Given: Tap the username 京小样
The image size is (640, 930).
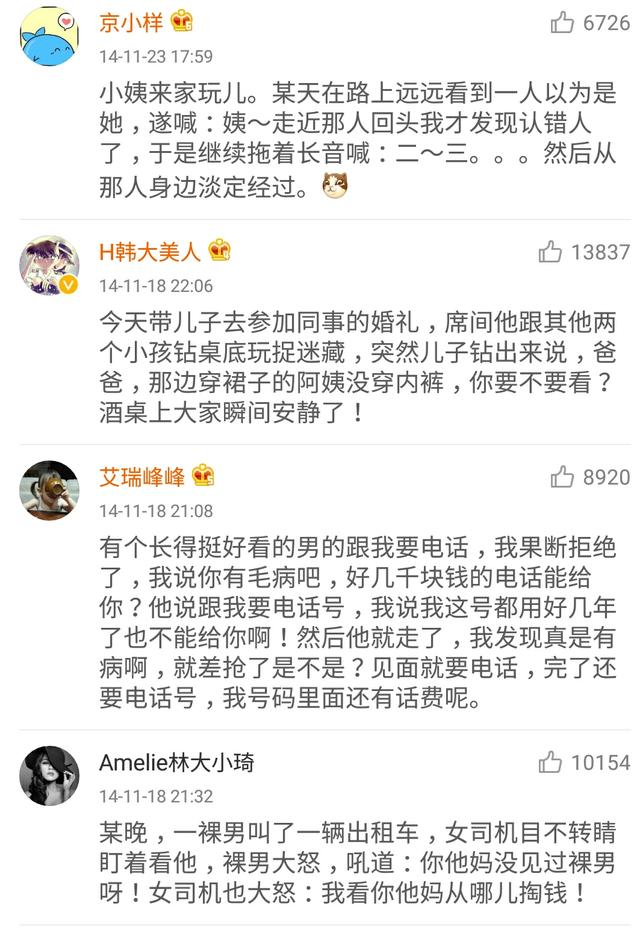Looking at the screenshot, I should pyautogui.click(x=131, y=22).
